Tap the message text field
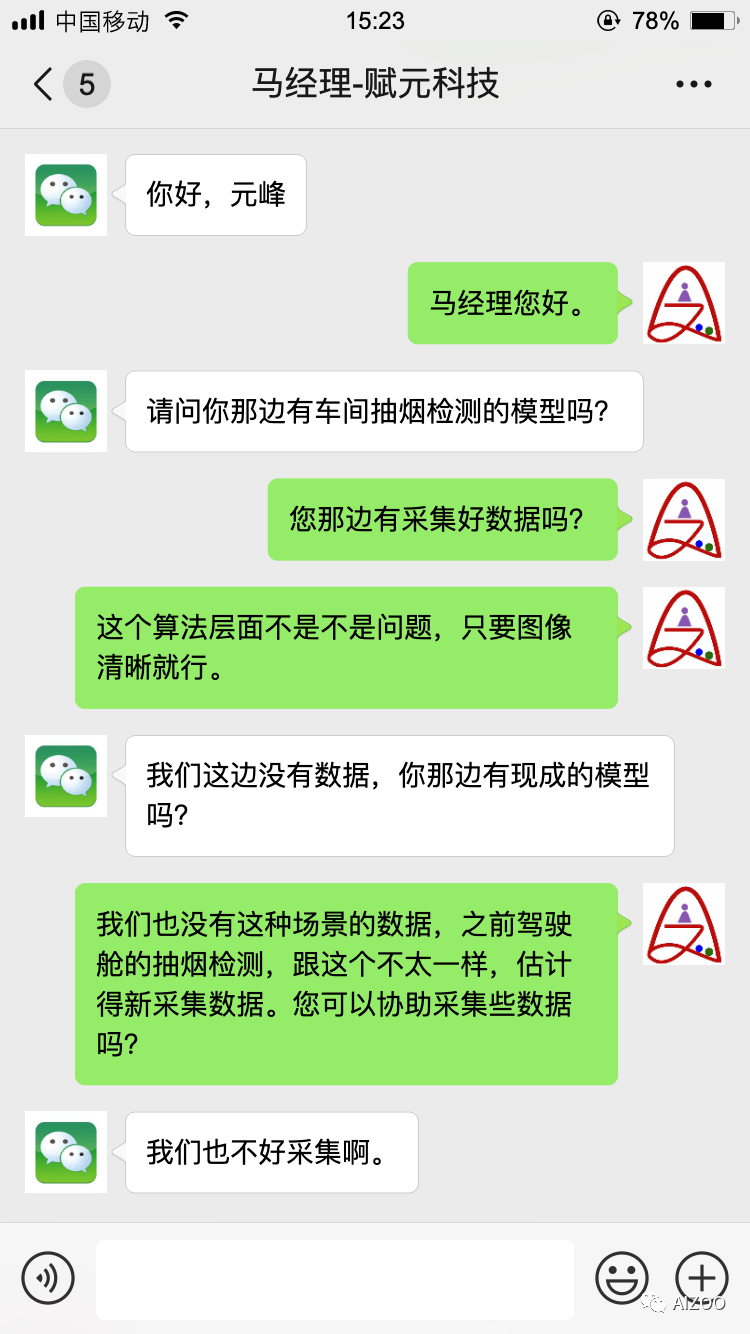The height and width of the screenshot is (1334, 750). coord(335,1278)
